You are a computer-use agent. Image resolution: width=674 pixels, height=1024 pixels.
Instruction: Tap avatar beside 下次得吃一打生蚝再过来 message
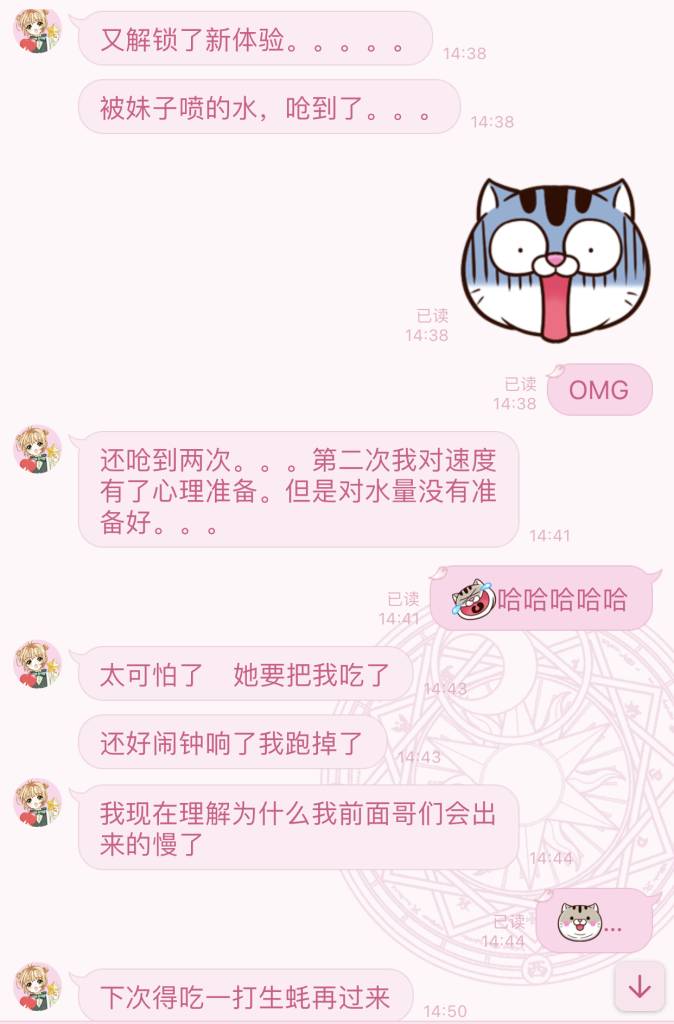(x=38, y=987)
